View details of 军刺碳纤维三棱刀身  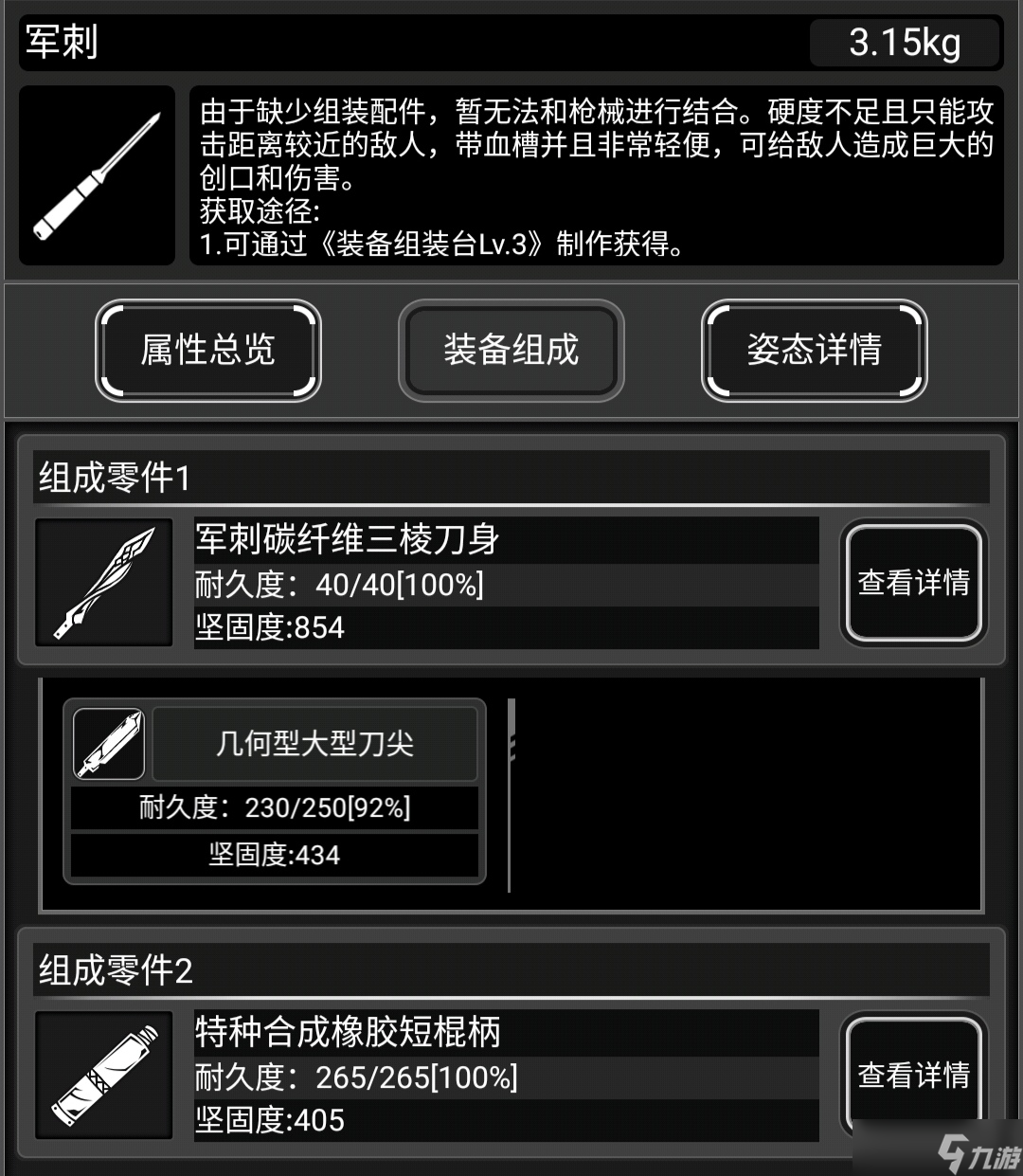pos(913,583)
